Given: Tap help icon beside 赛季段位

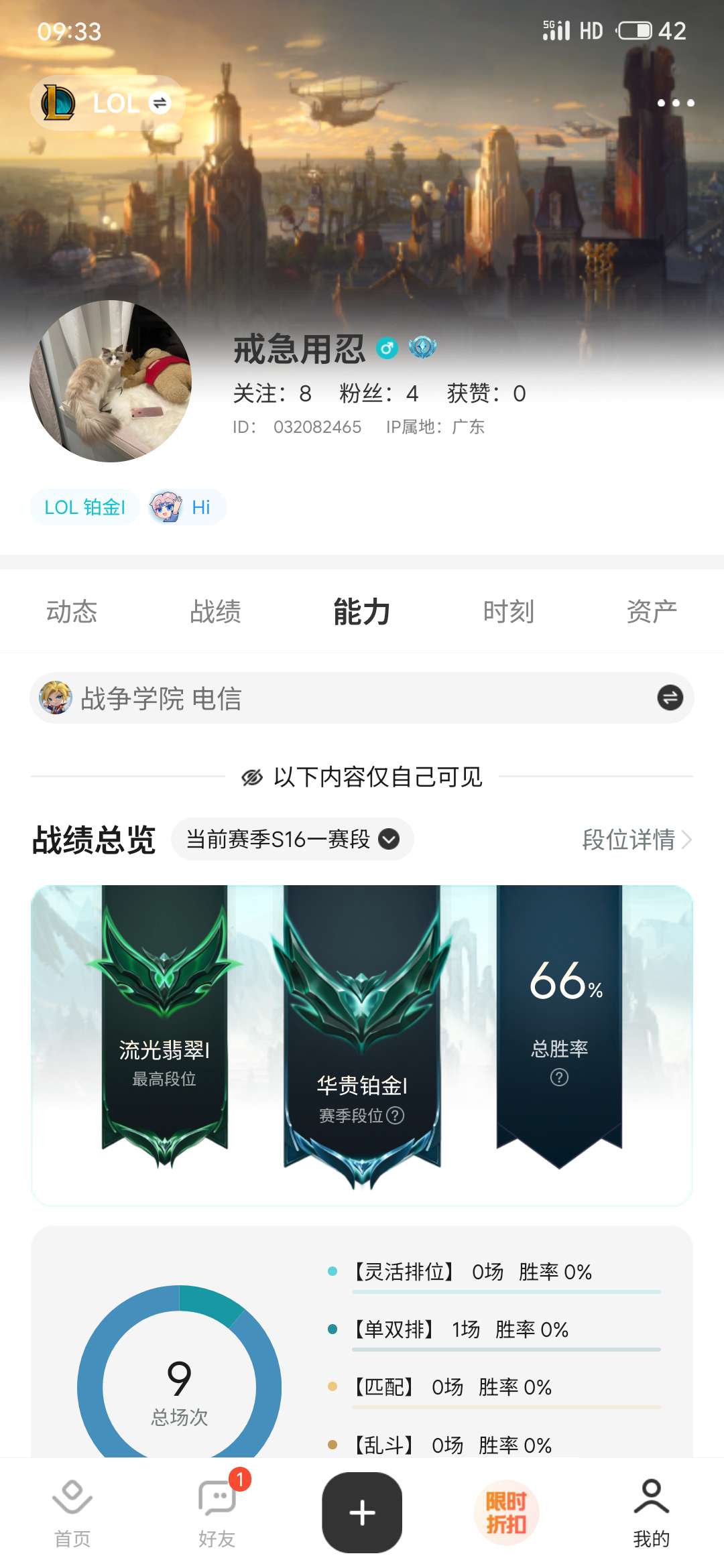Looking at the screenshot, I should [x=396, y=1115].
